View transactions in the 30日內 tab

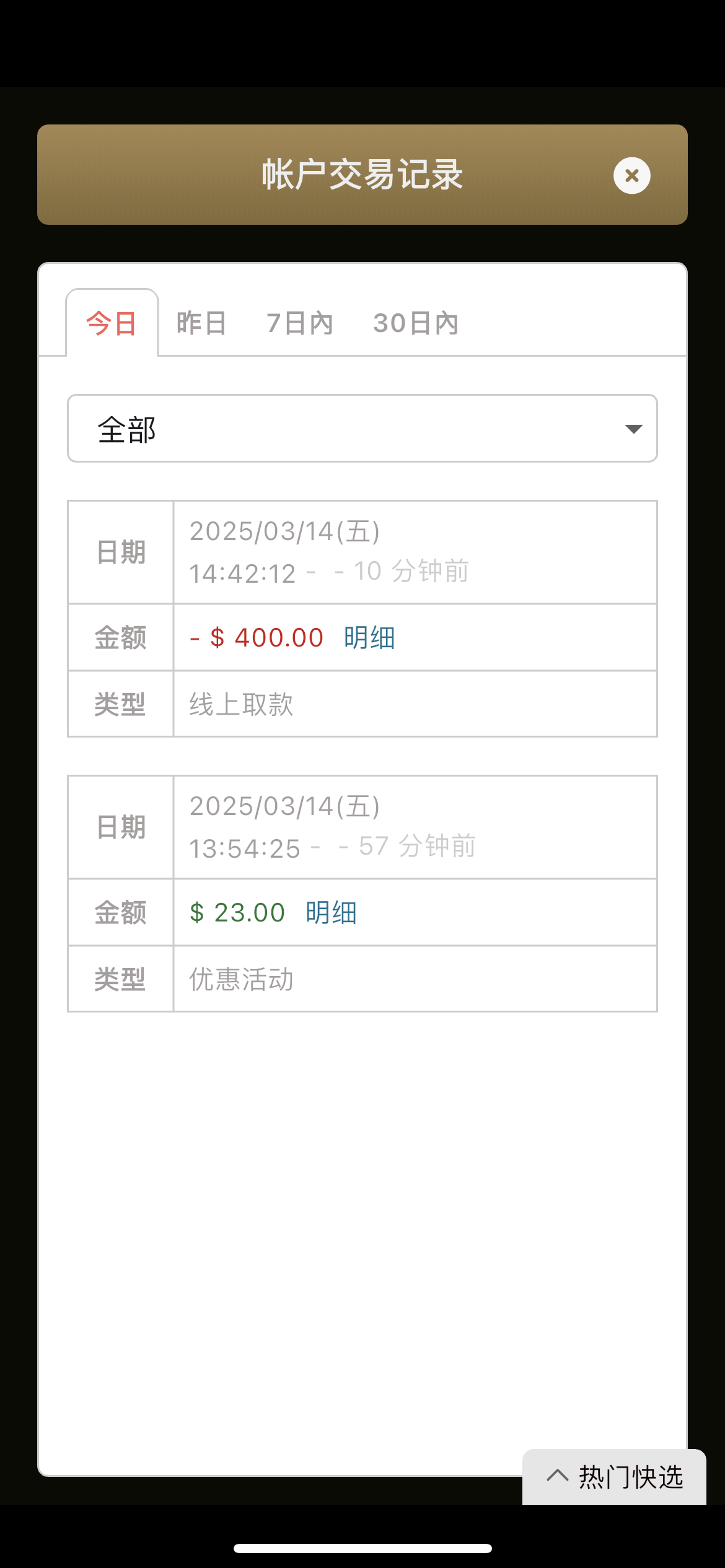click(416, 323)
